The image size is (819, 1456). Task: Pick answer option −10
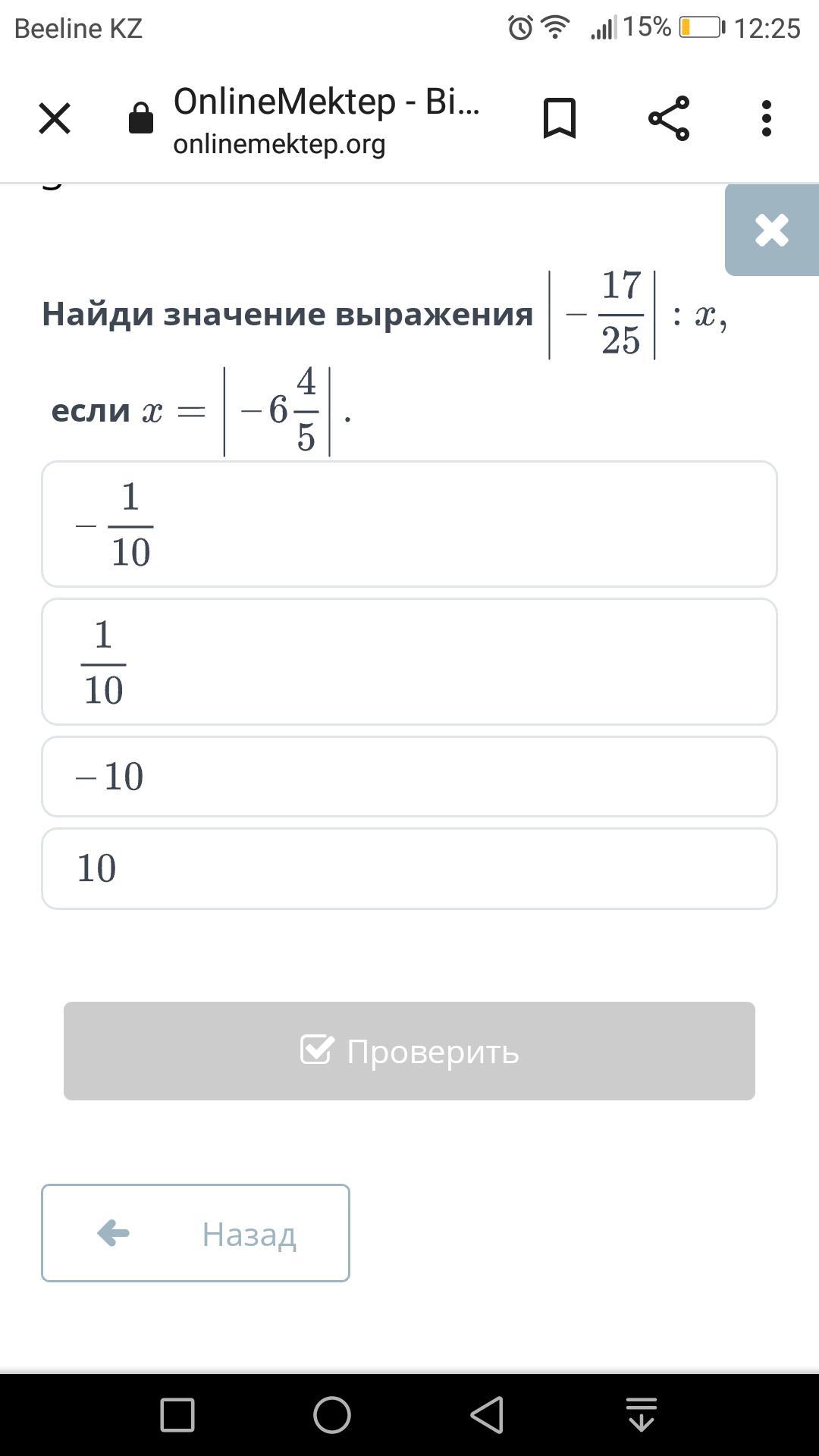click(409, 777)
